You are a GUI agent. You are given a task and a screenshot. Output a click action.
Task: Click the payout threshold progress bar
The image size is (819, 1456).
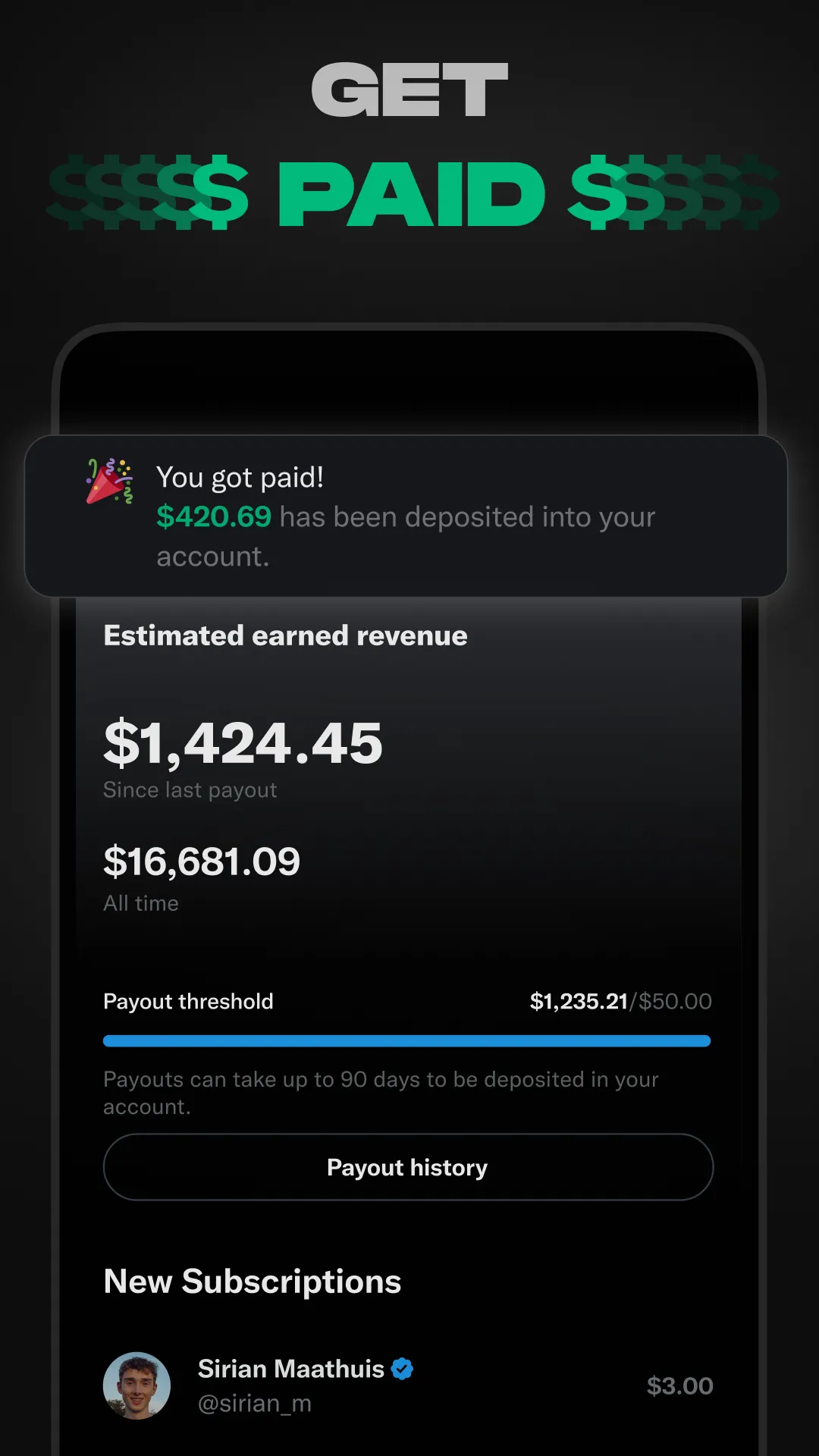click(407, 1040)
